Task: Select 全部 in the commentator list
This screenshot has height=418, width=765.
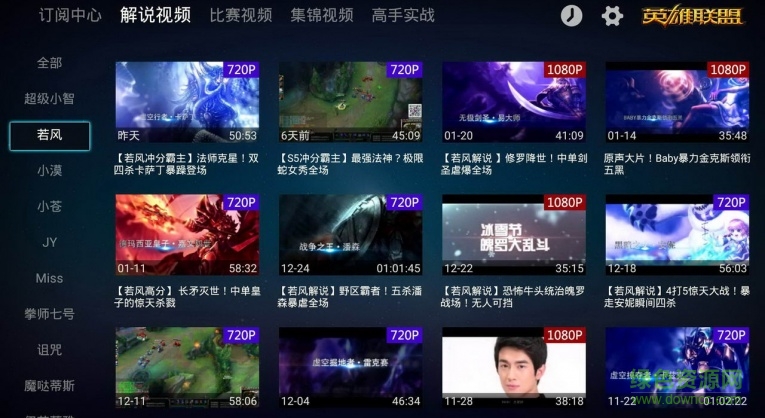Action: (x=49, y=63)
